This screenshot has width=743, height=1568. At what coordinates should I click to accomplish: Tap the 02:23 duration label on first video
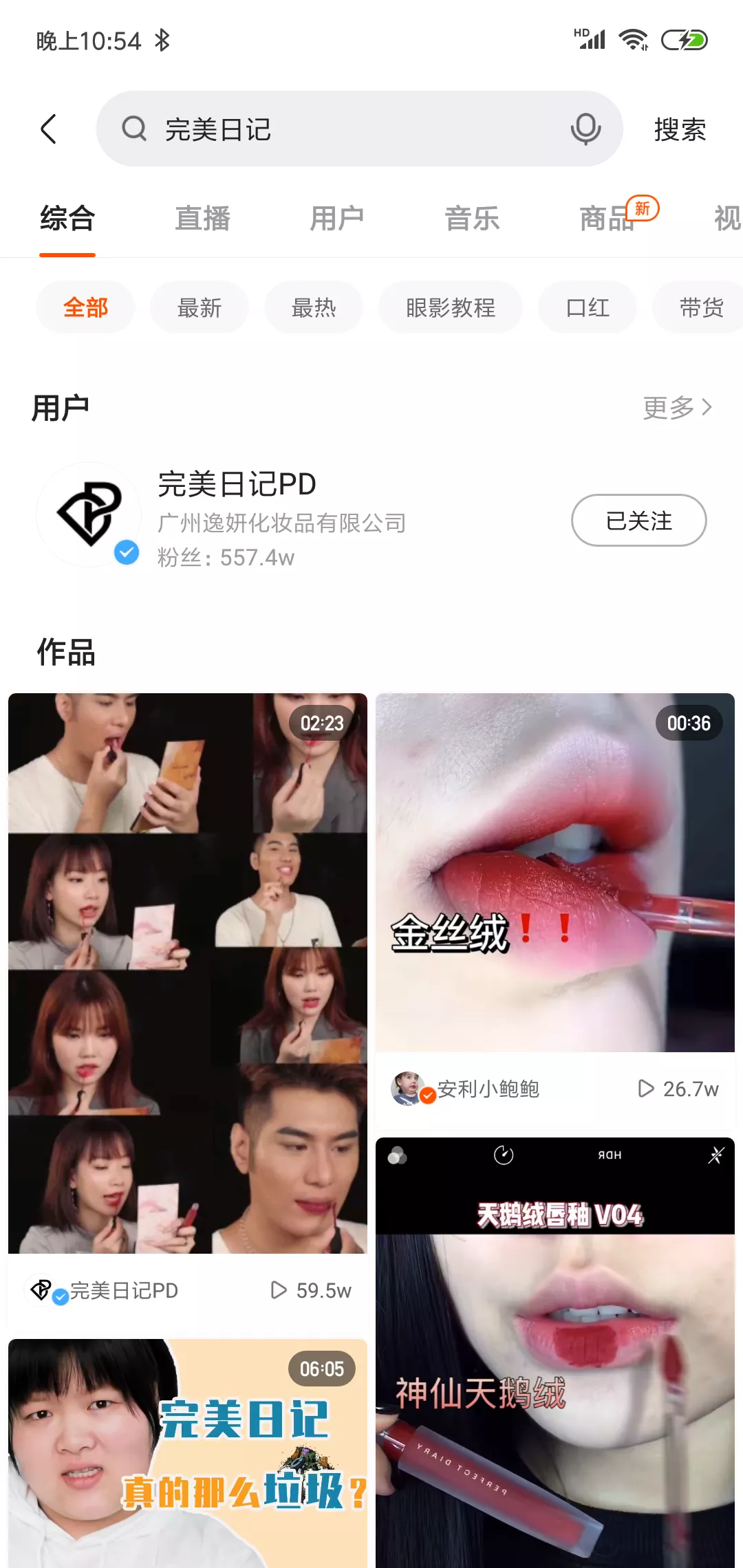point(321,723)
